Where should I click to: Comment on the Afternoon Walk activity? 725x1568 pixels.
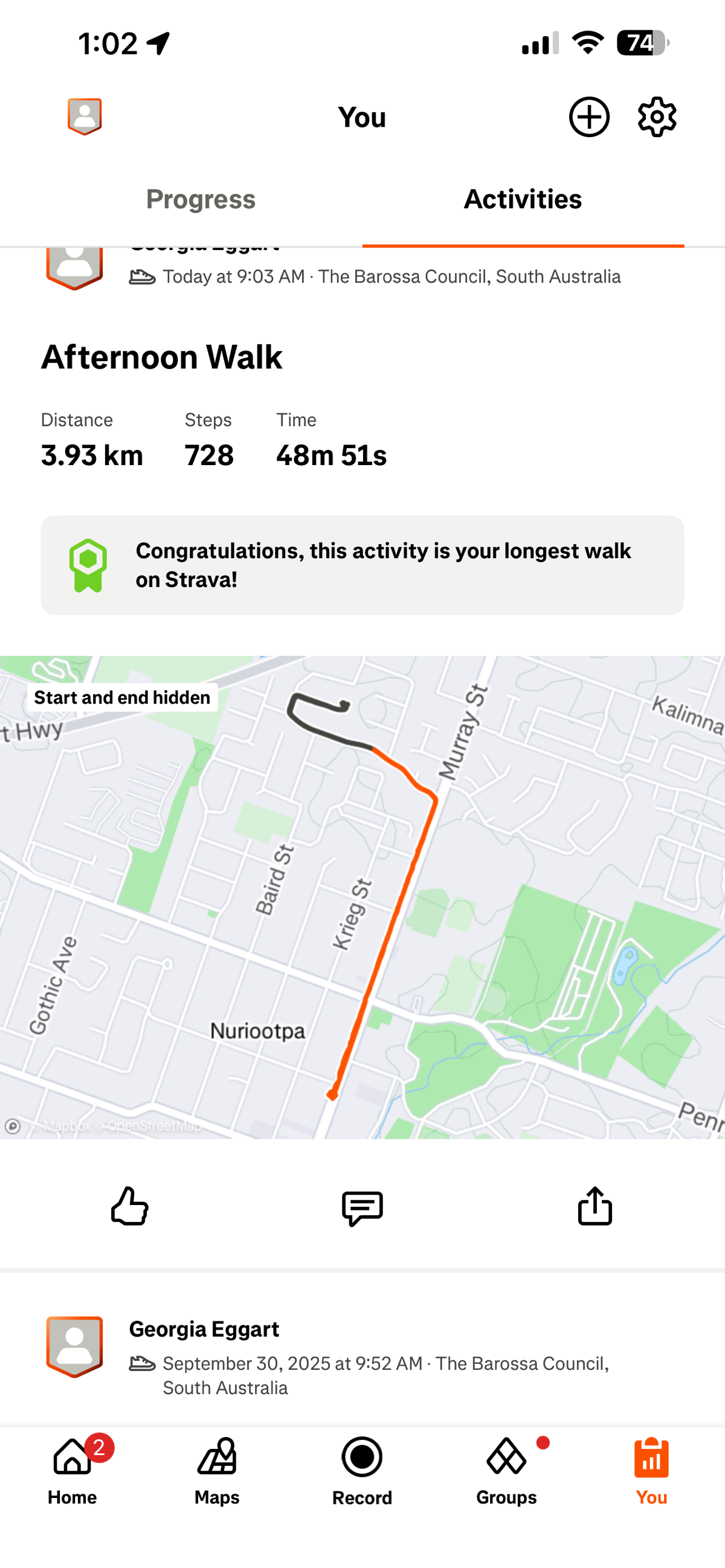[362, 1207]
